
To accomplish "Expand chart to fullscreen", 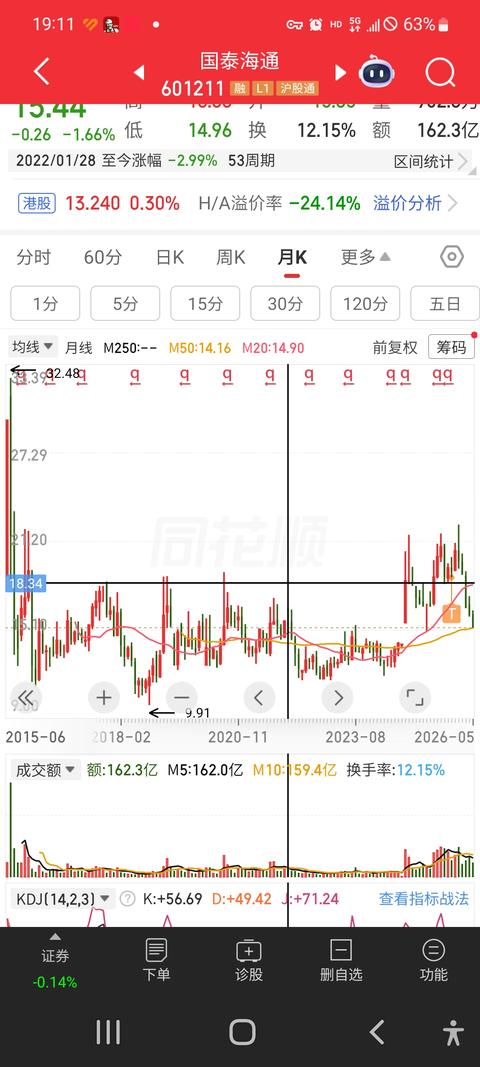I will [415, 697].
